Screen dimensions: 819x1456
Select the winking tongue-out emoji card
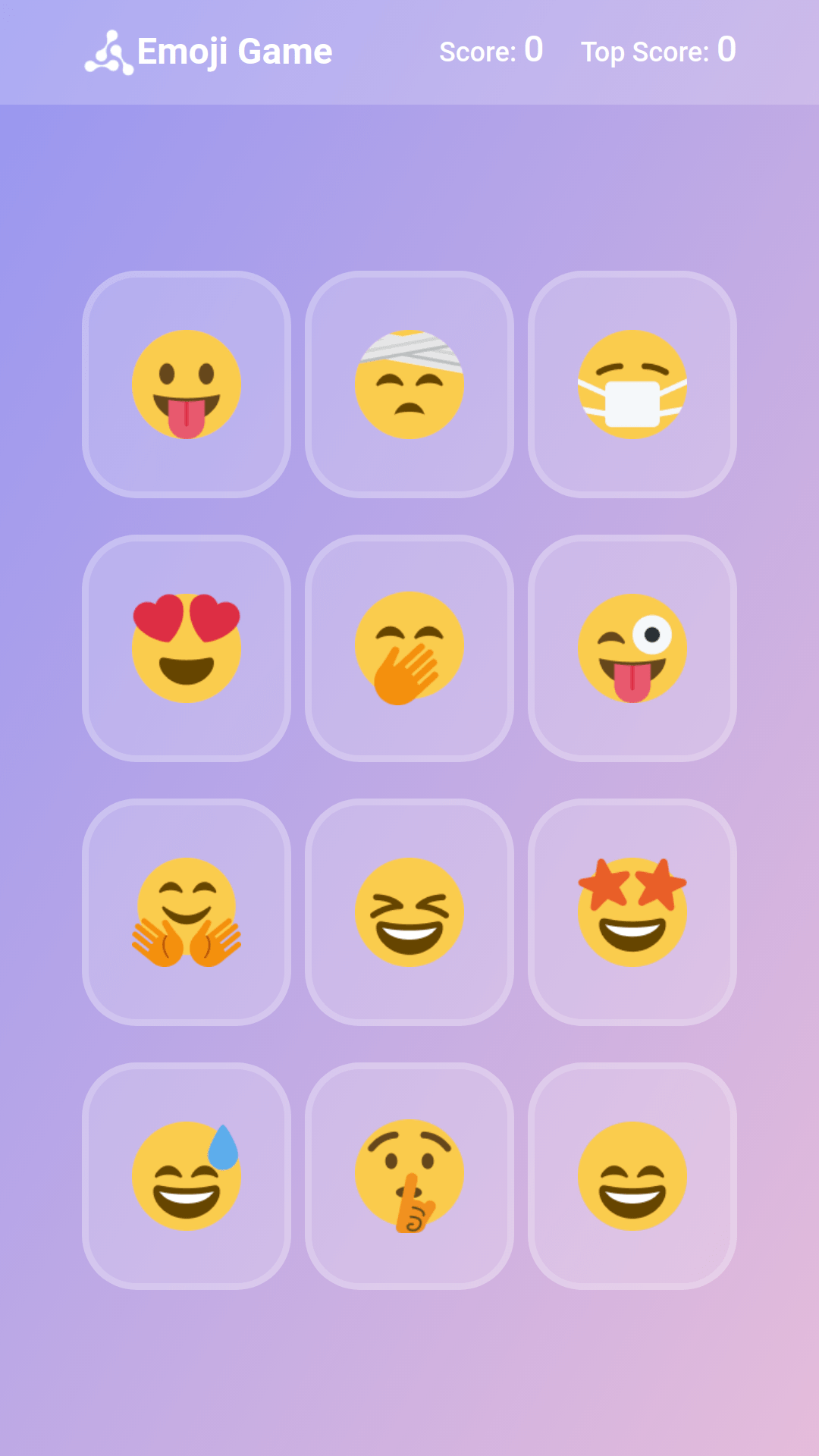tap(632, 648)
